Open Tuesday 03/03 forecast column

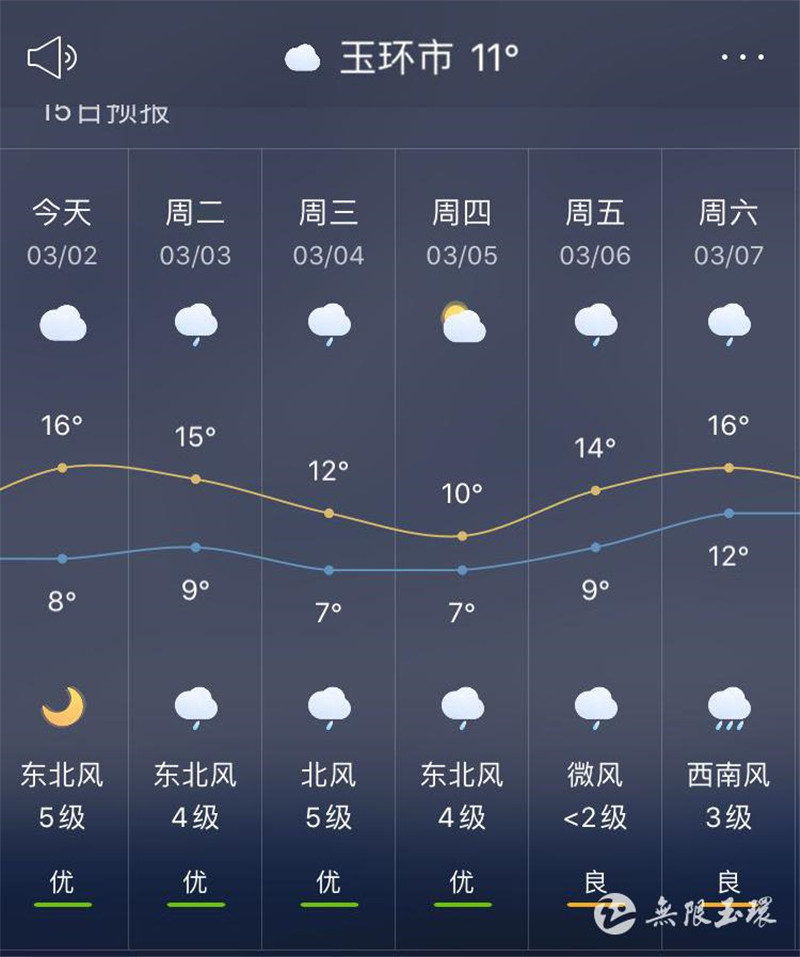[x=195, y=232]
